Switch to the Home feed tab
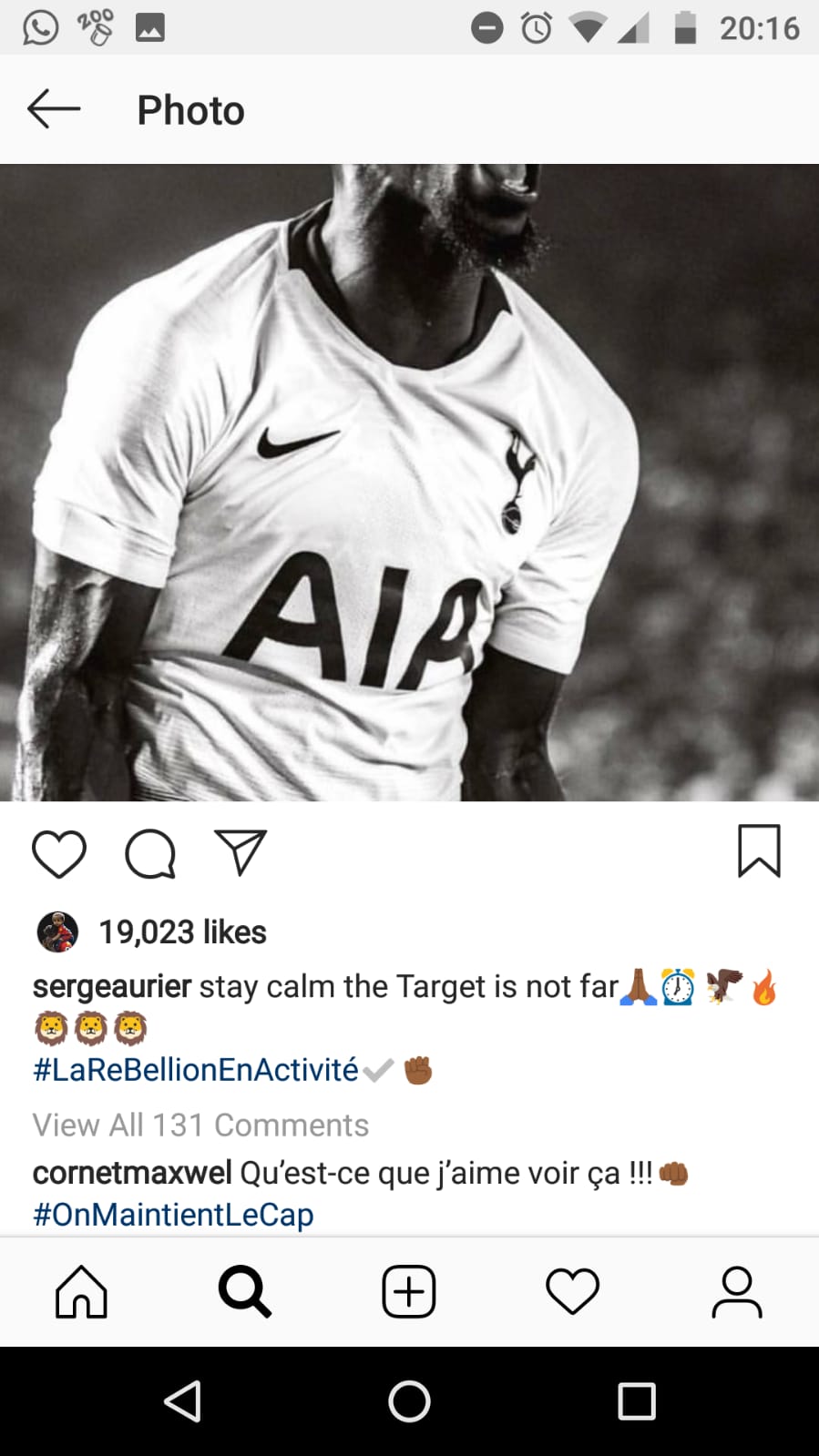 pos(82,1292)
